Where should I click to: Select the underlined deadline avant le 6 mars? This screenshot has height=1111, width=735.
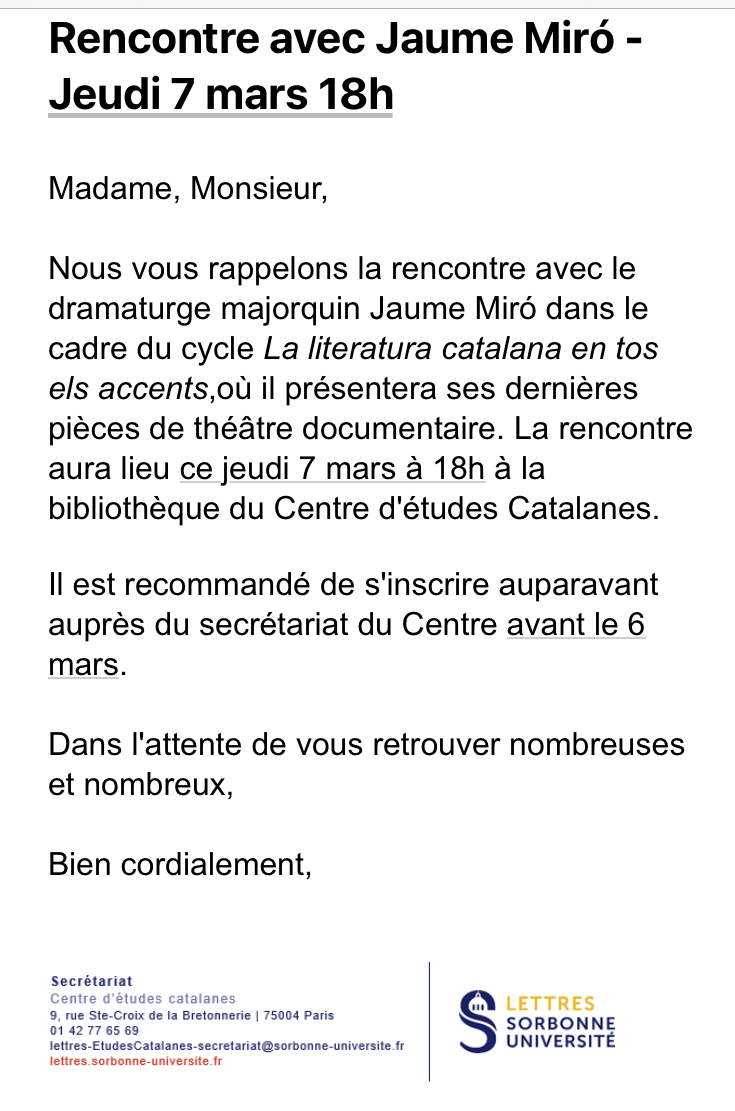pos(575,624)
